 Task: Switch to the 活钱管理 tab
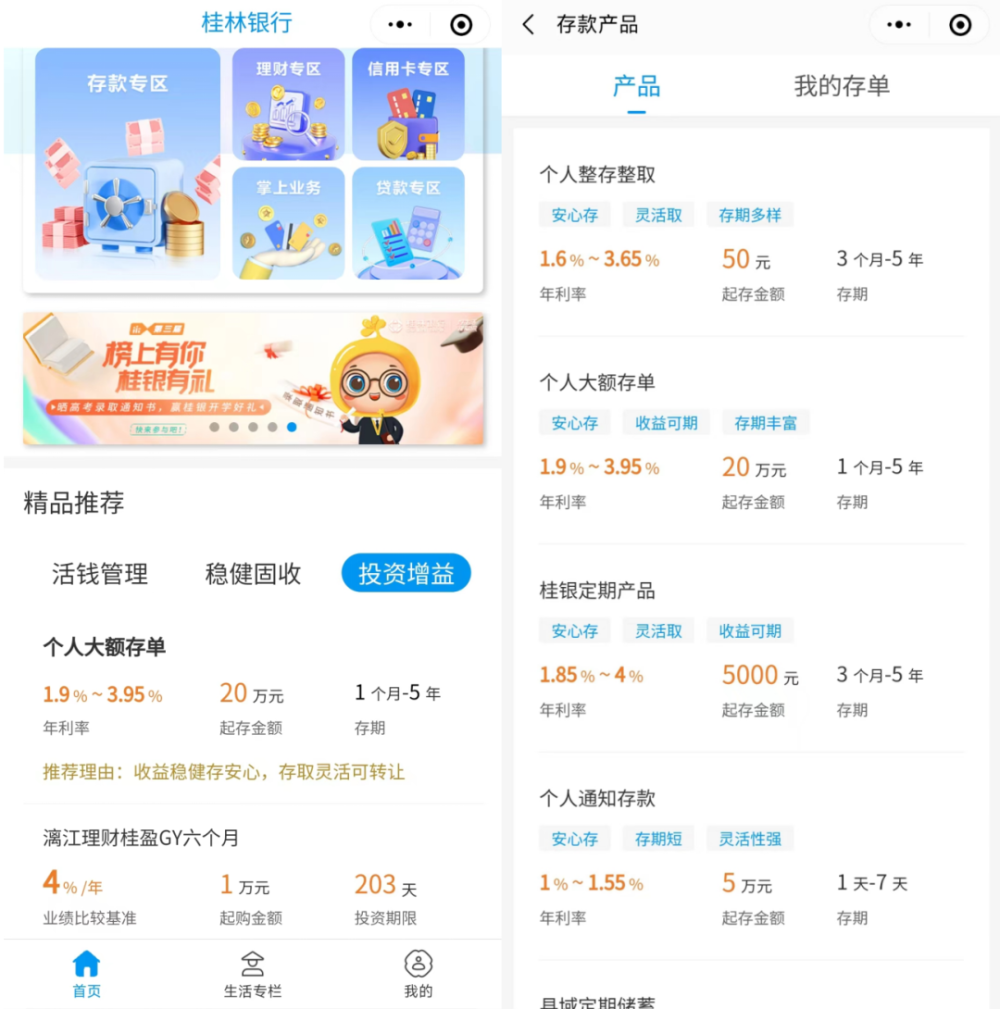click(100, 574)
